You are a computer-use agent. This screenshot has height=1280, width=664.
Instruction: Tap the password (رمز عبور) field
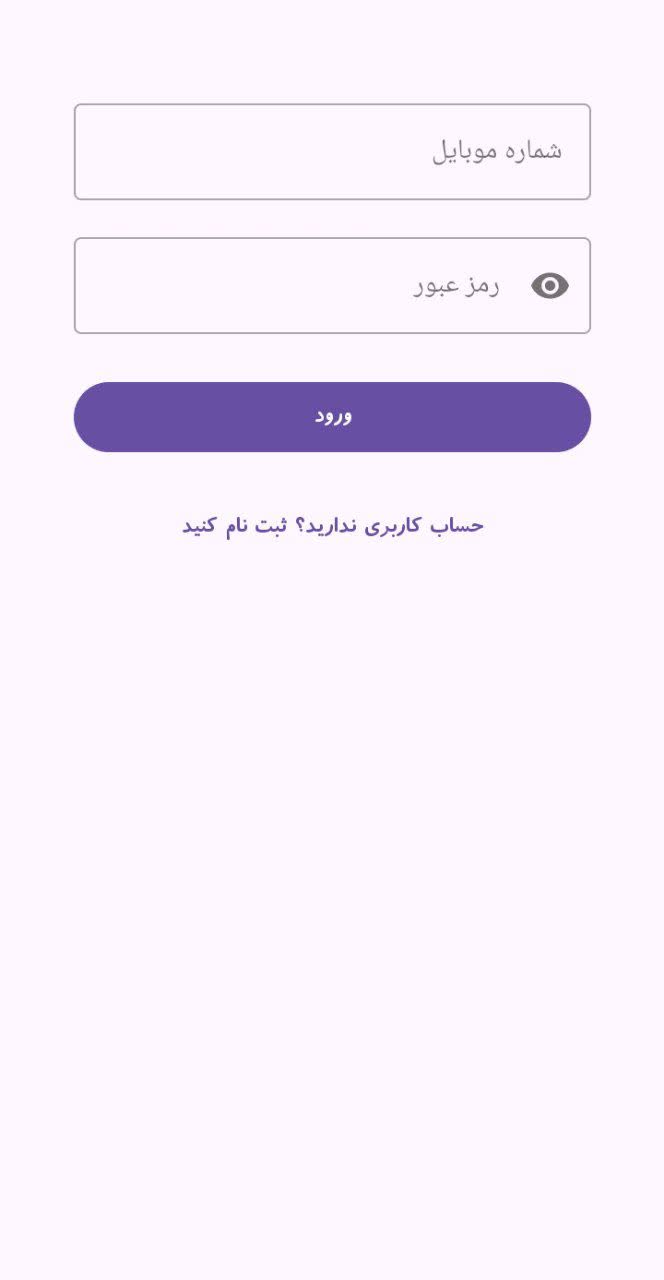(300, 286)
